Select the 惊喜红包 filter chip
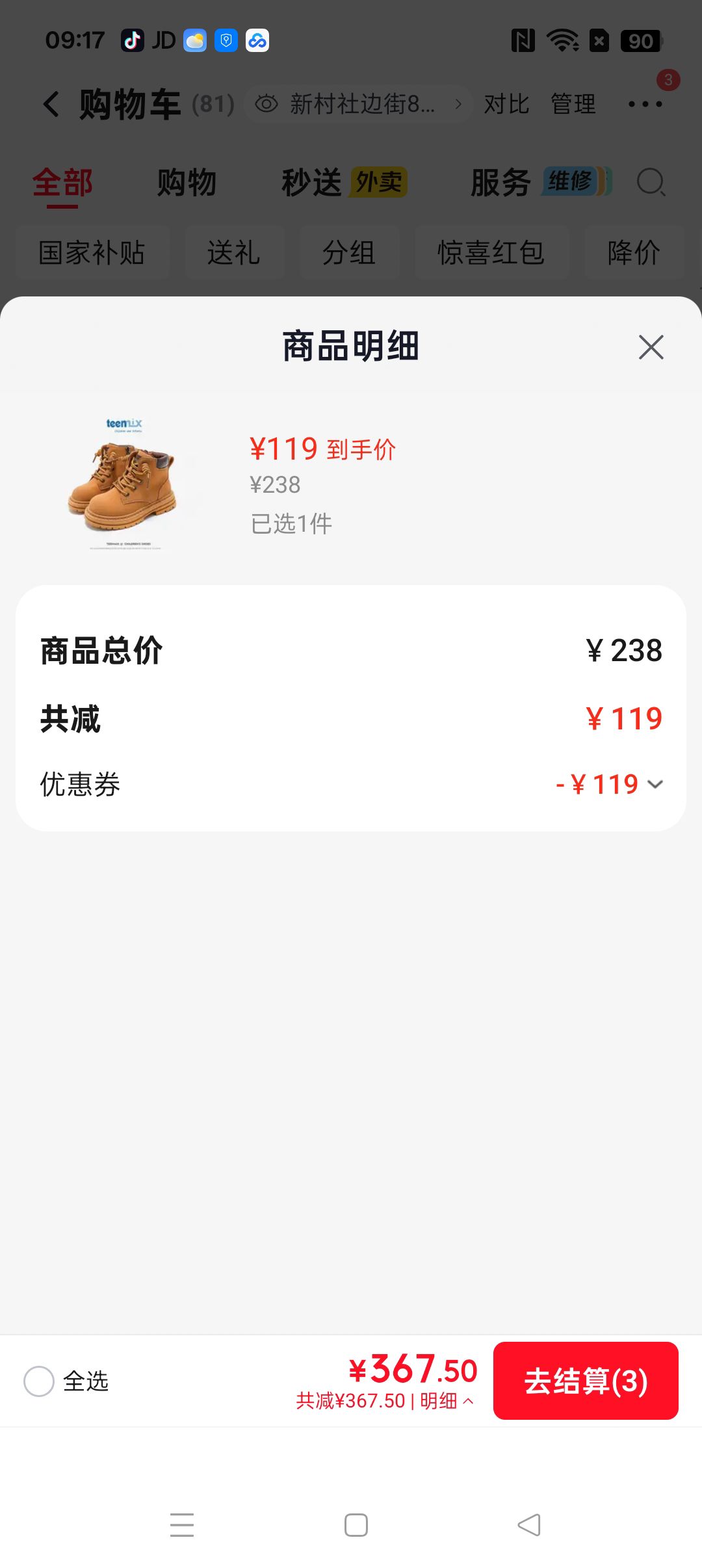The image size is (702, 1568). point(491,252)
